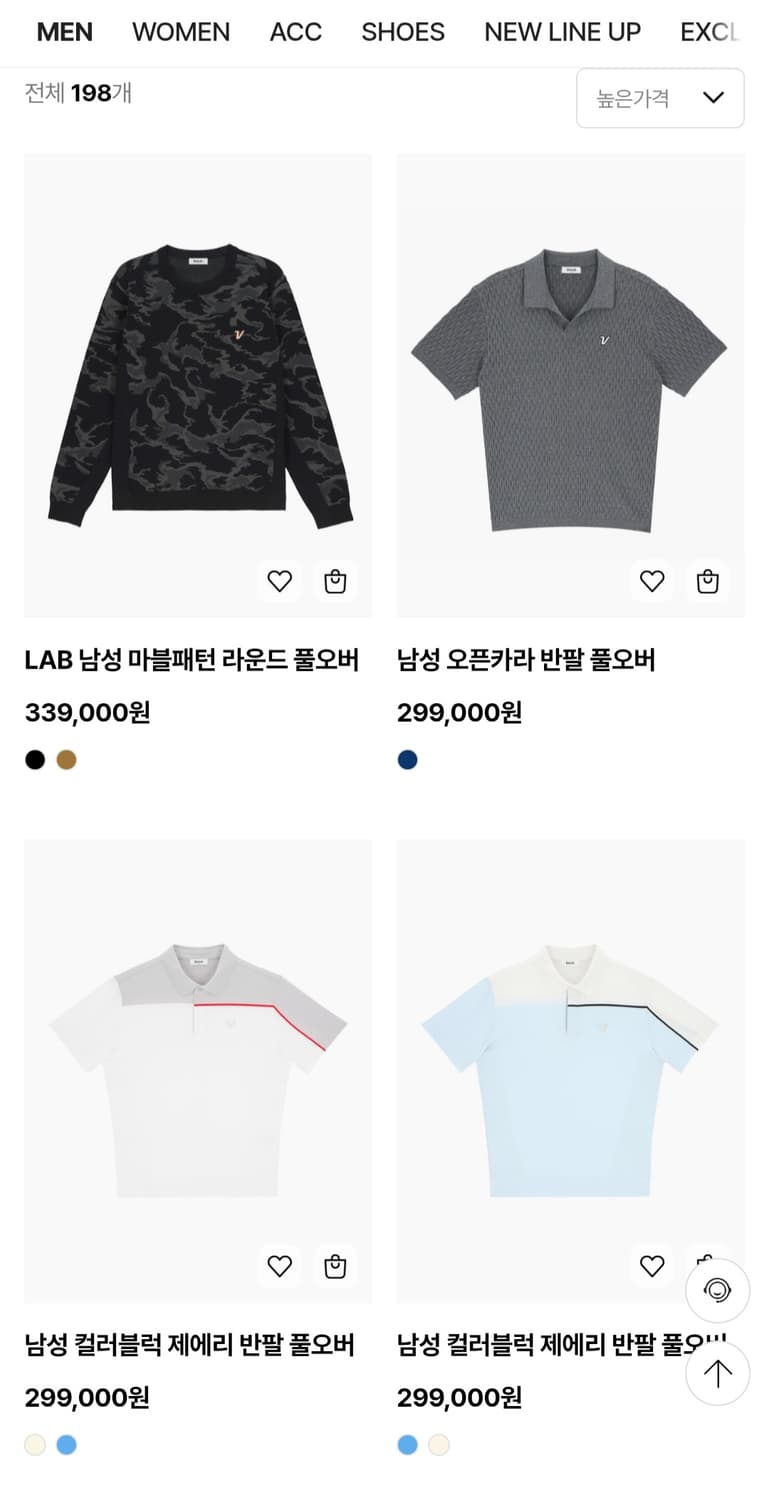The image size is (769, 1500).
Task: Click the bag icon on the open-collar pullover
Action: tap(707, 581)
